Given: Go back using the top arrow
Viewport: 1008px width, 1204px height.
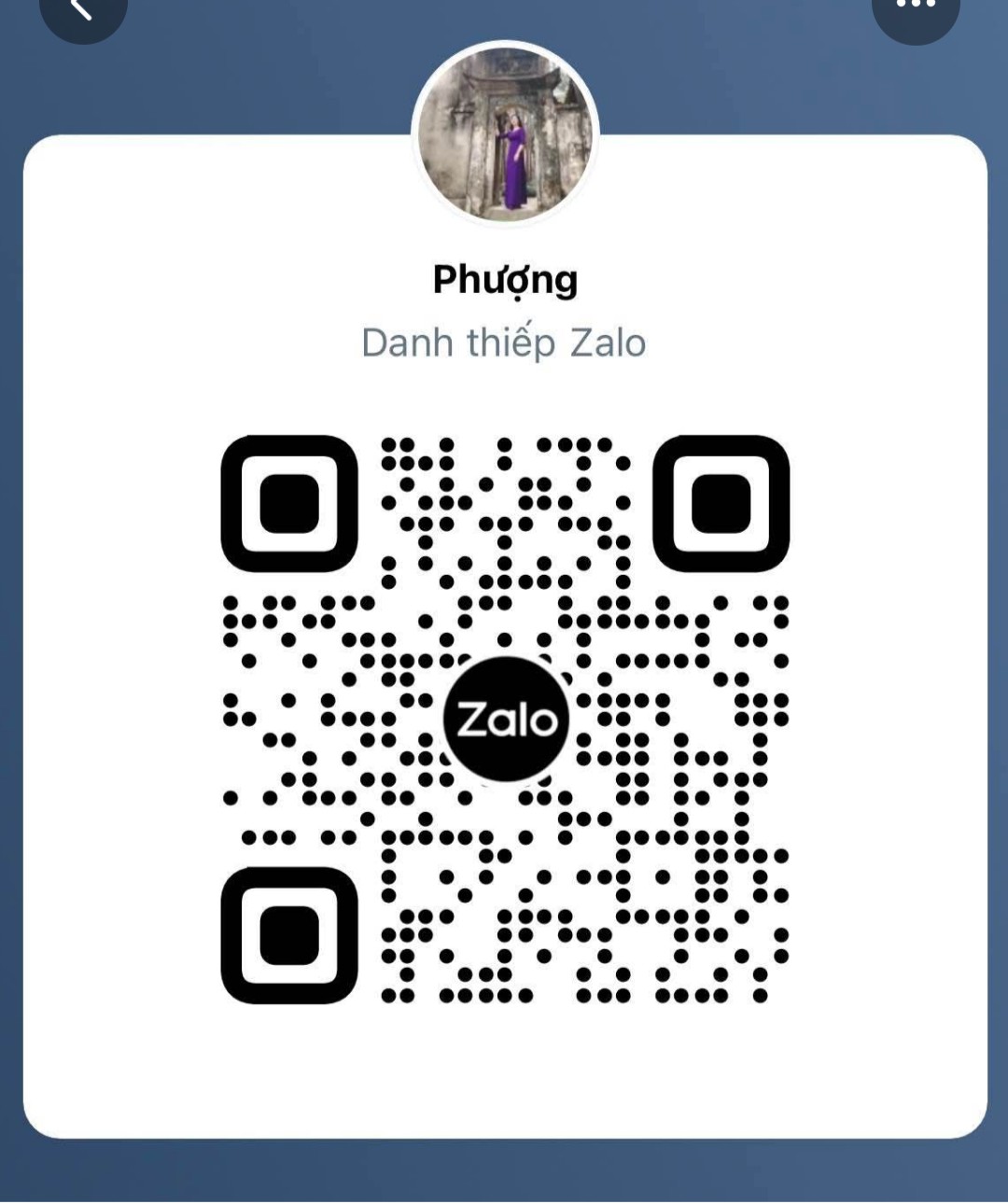Looking at the screenshot, I should [82, 9].
